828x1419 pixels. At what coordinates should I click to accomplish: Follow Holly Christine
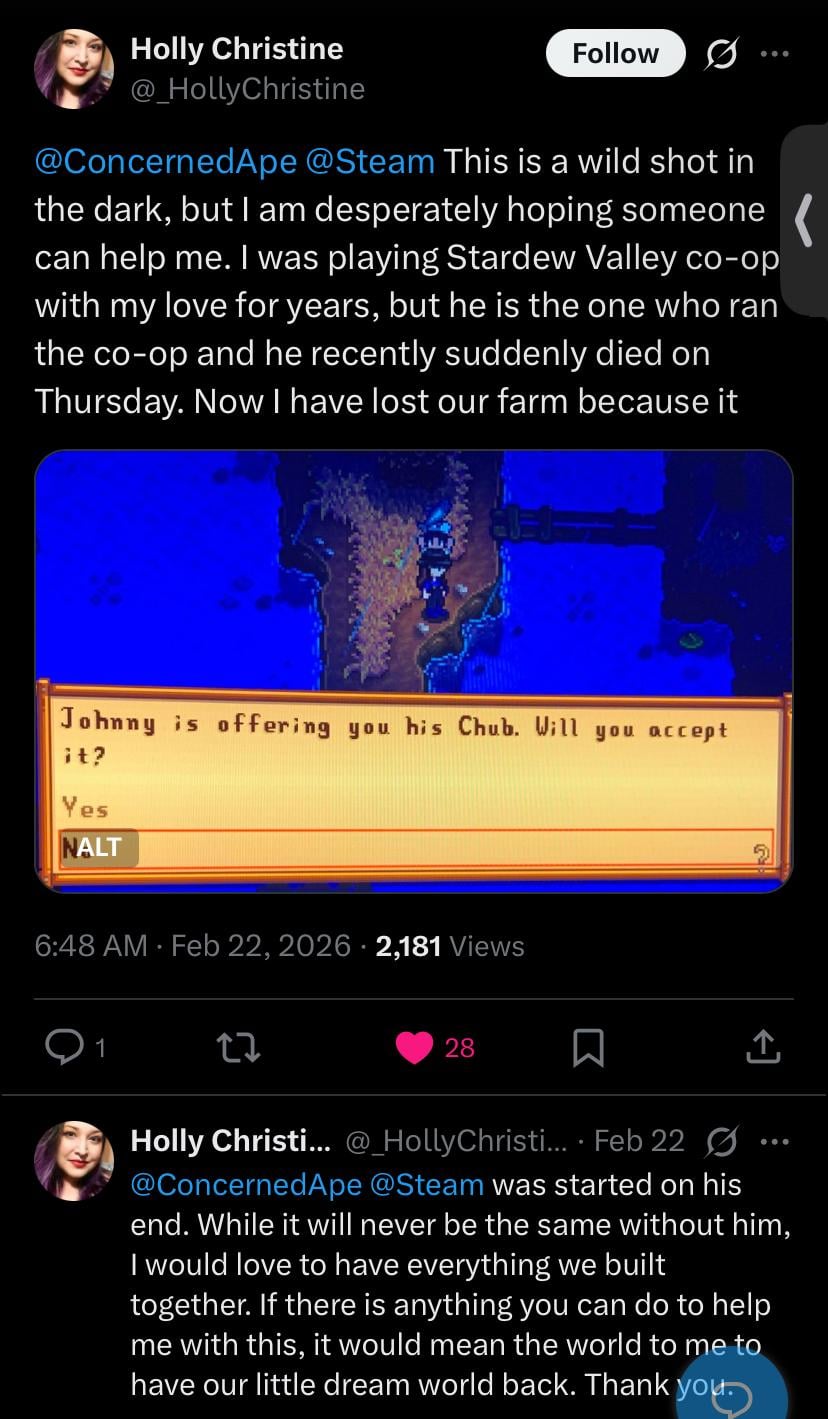[615, 53]
